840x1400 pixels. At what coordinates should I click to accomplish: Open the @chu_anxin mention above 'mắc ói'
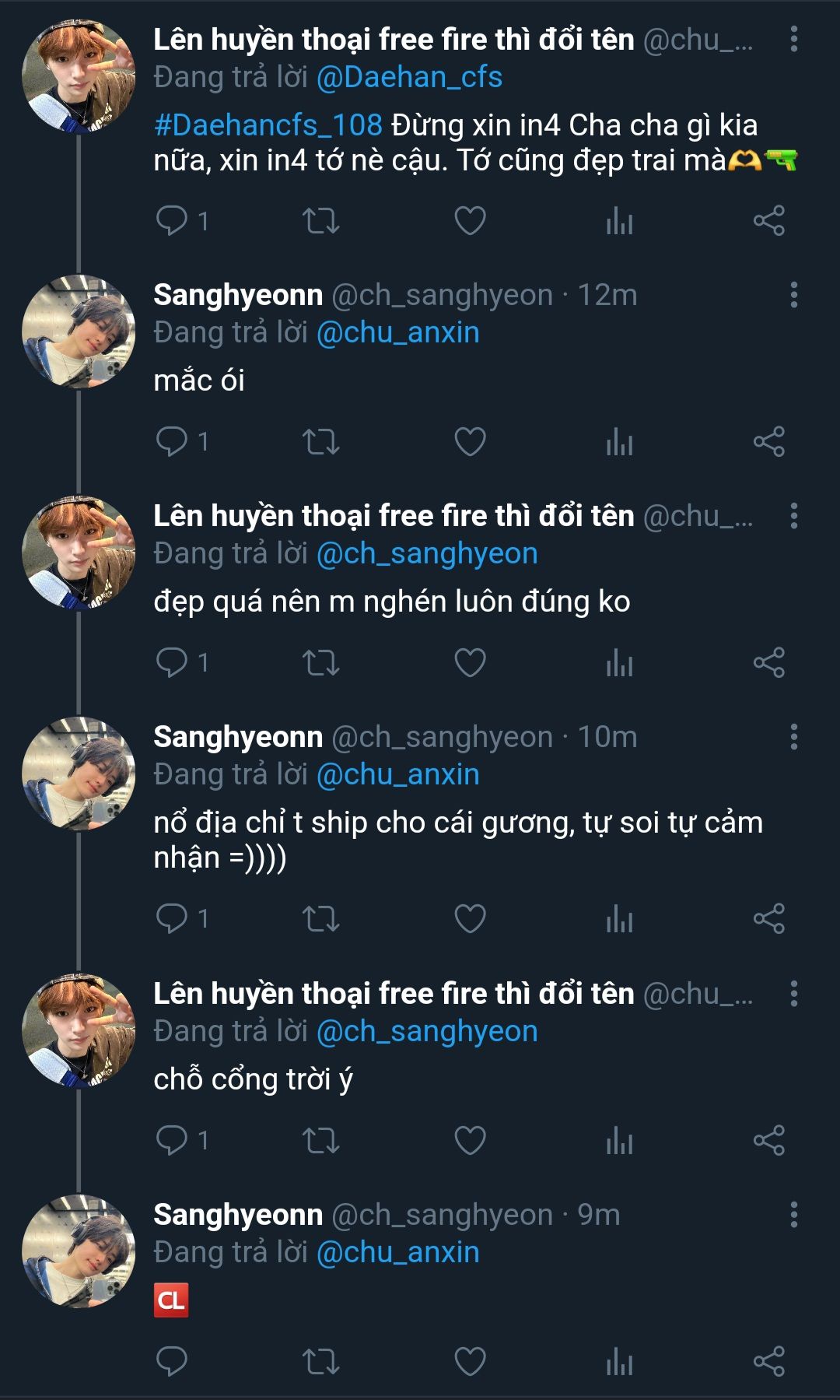[398, 332]
